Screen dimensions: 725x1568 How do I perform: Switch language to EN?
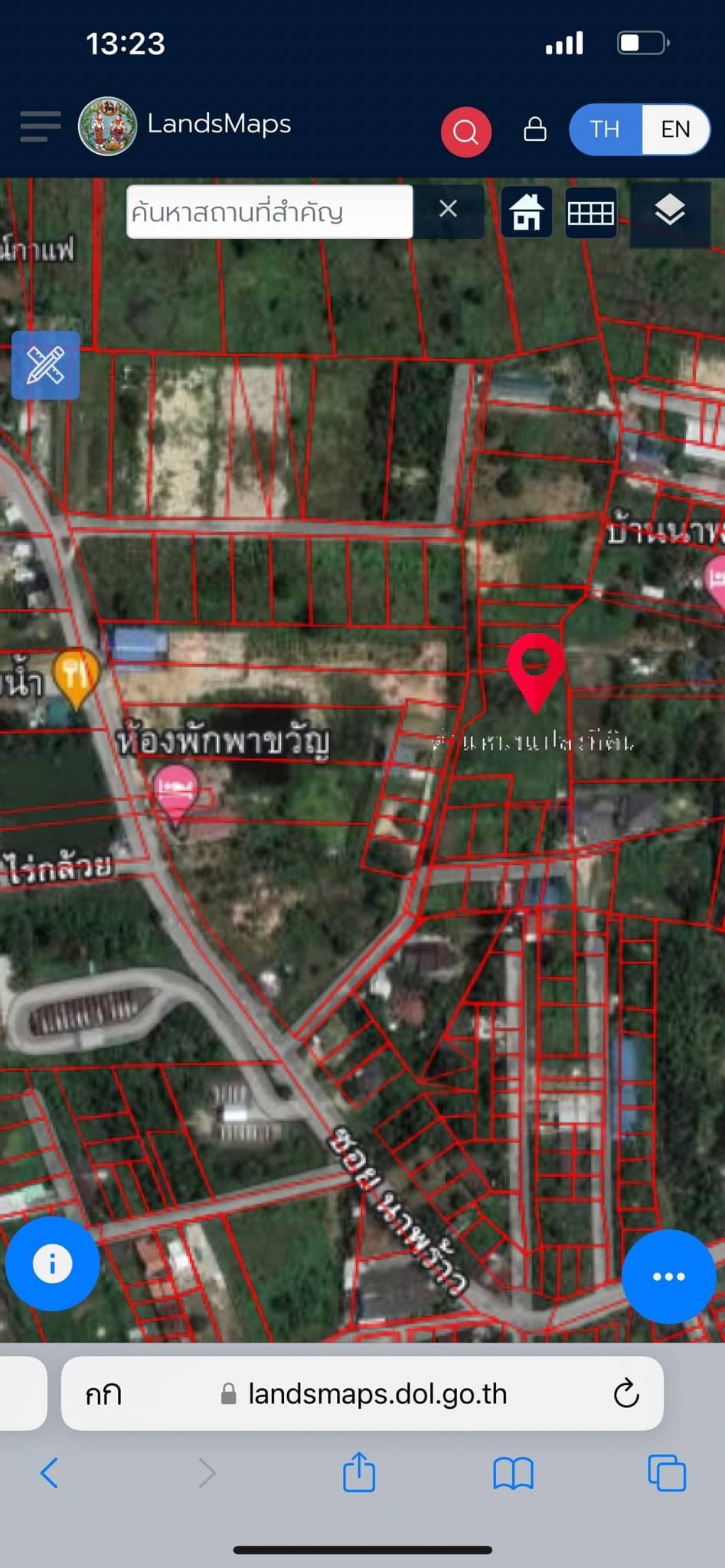coord(675,129)
